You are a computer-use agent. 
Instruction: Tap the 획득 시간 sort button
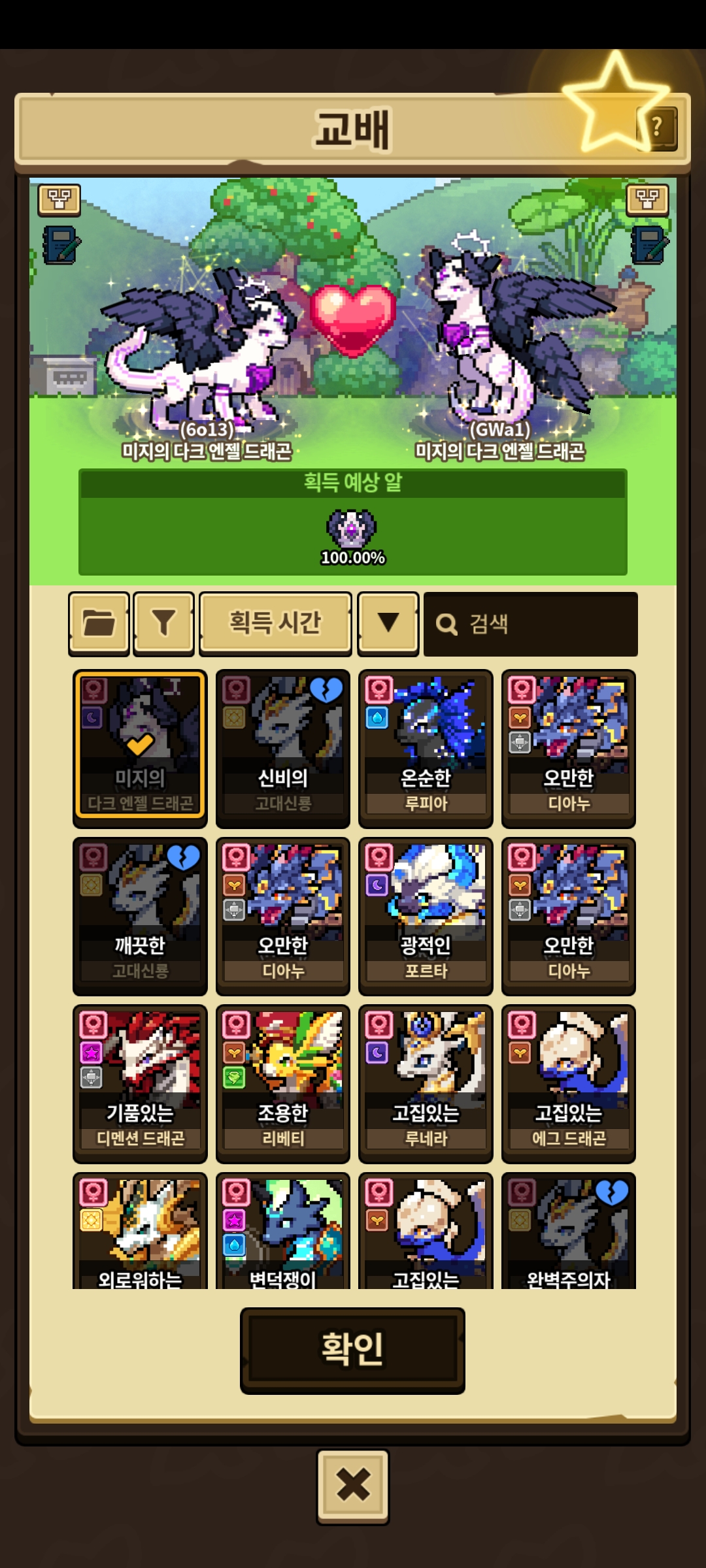(x=275, y=623)
